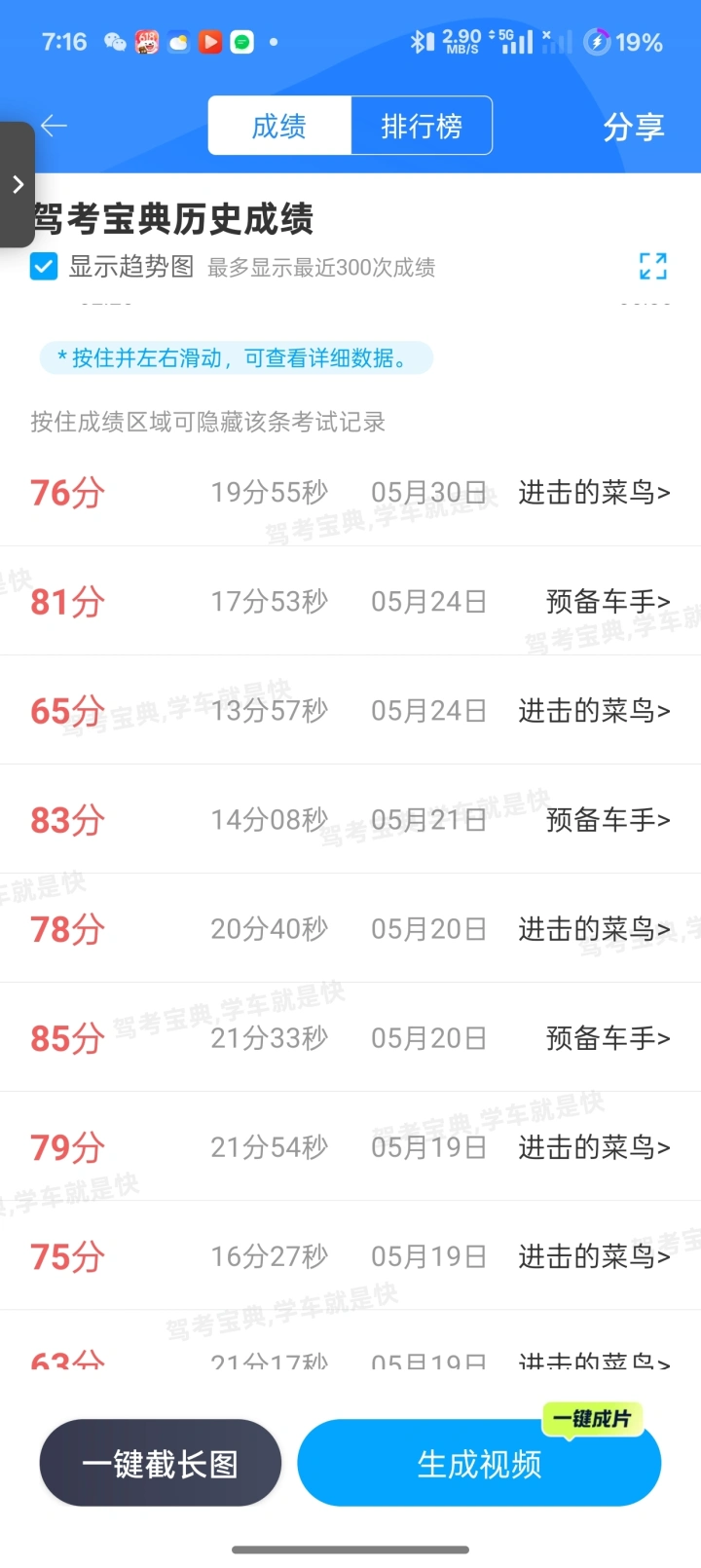Open the 81分 exam record

(x=350, y=602)
